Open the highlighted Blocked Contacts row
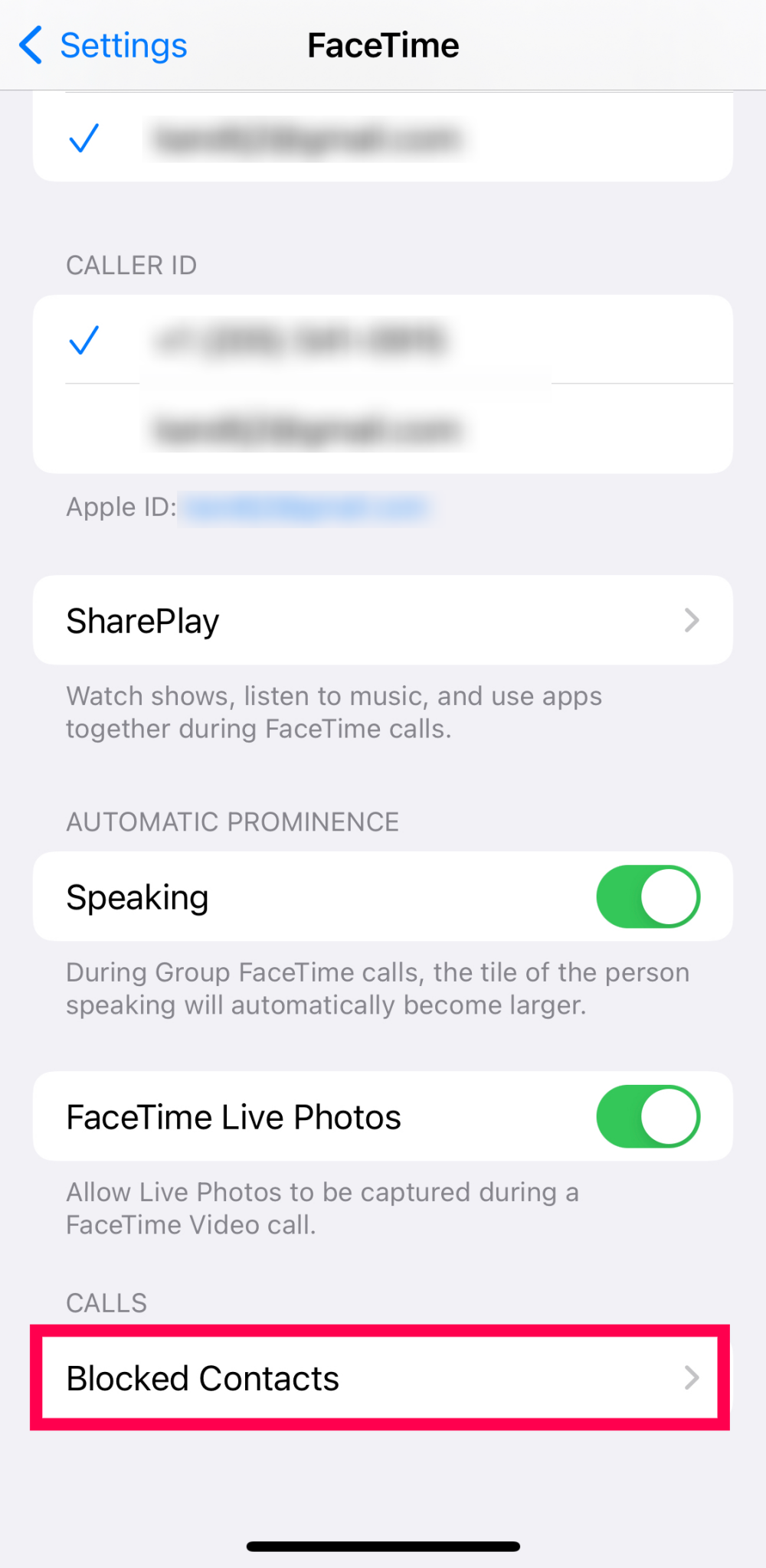The height and width of the screenshot is (1568, 766). [383, 1377]
